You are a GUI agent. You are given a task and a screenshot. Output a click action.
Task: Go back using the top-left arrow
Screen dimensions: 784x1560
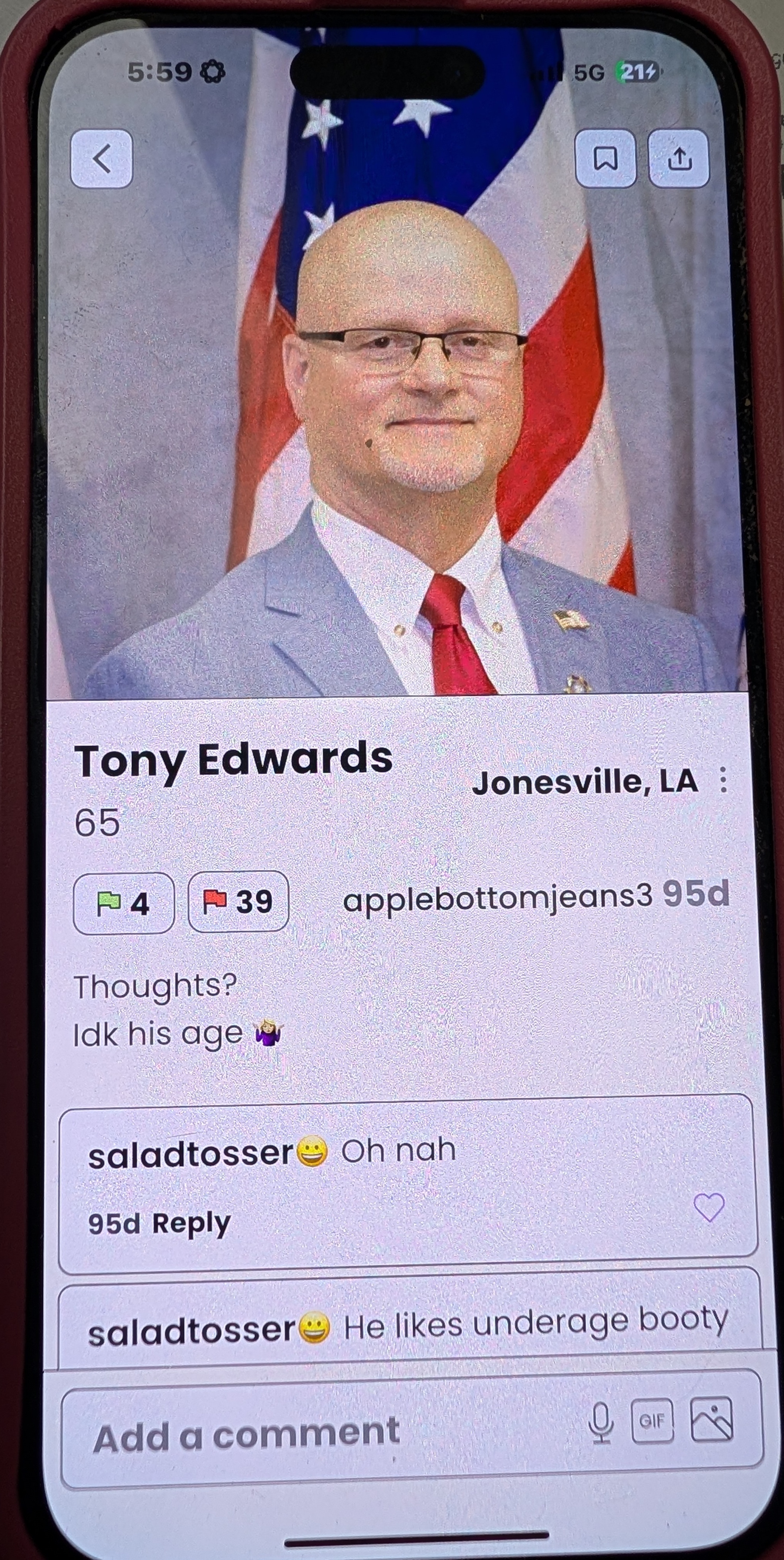pos(102,159)
